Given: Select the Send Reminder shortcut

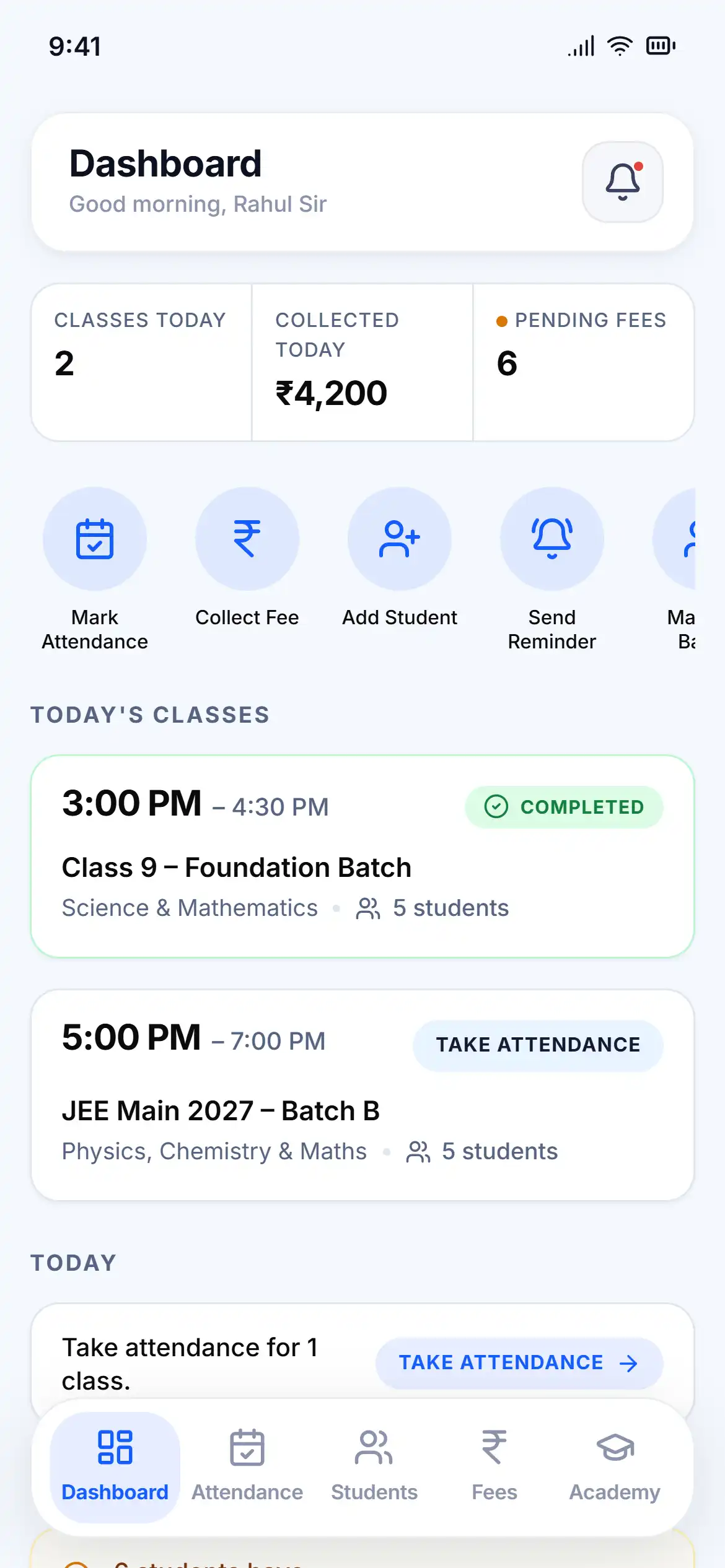Looking at the screenshot, I should pos(552,569).
